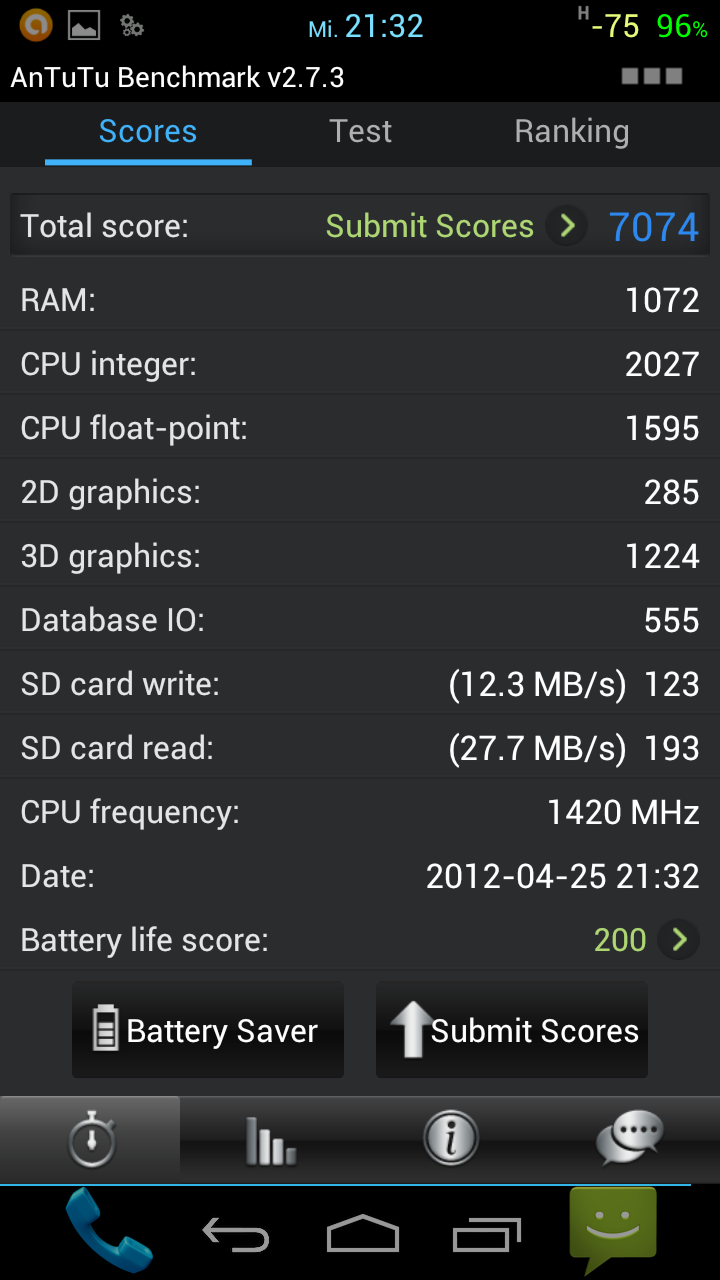Launch the phone dialer icon
This screenshot has height=1280, width=720.
click(108, 1231)
